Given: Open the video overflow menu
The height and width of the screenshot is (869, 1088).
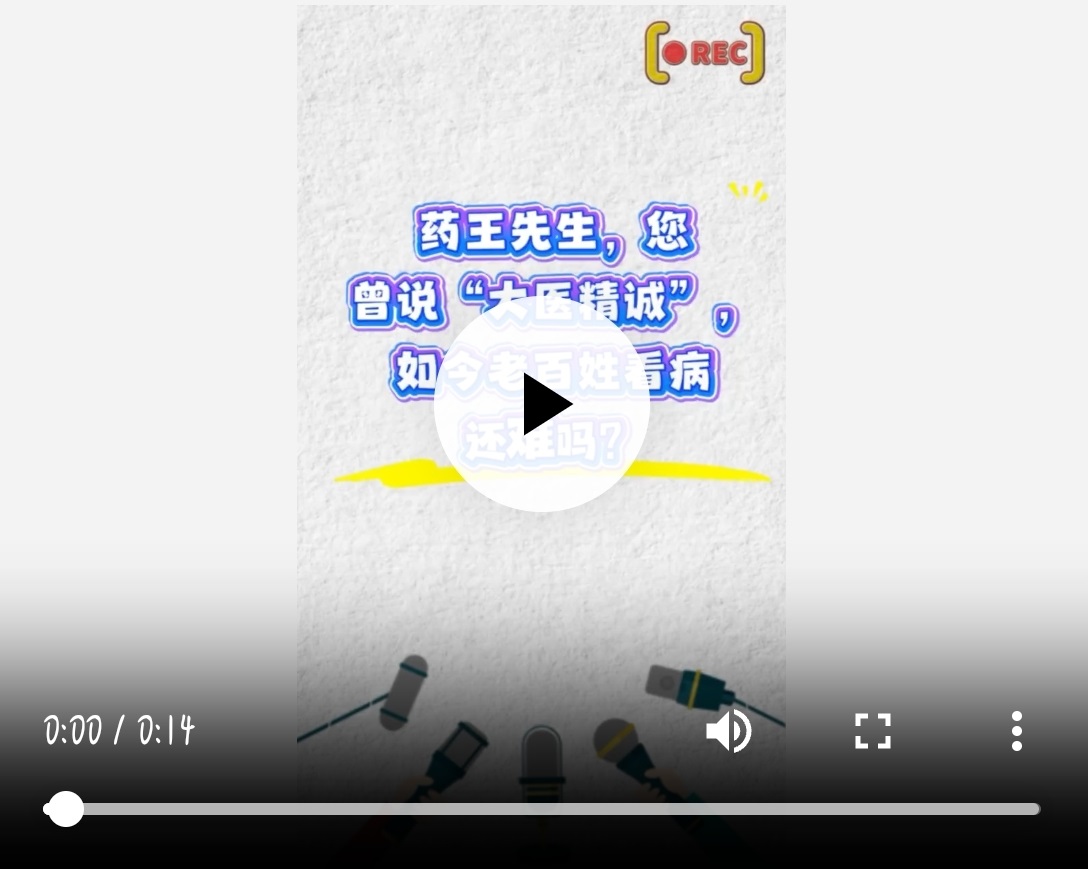Looking at the screenshot, I should click(x=1016, y=731).
